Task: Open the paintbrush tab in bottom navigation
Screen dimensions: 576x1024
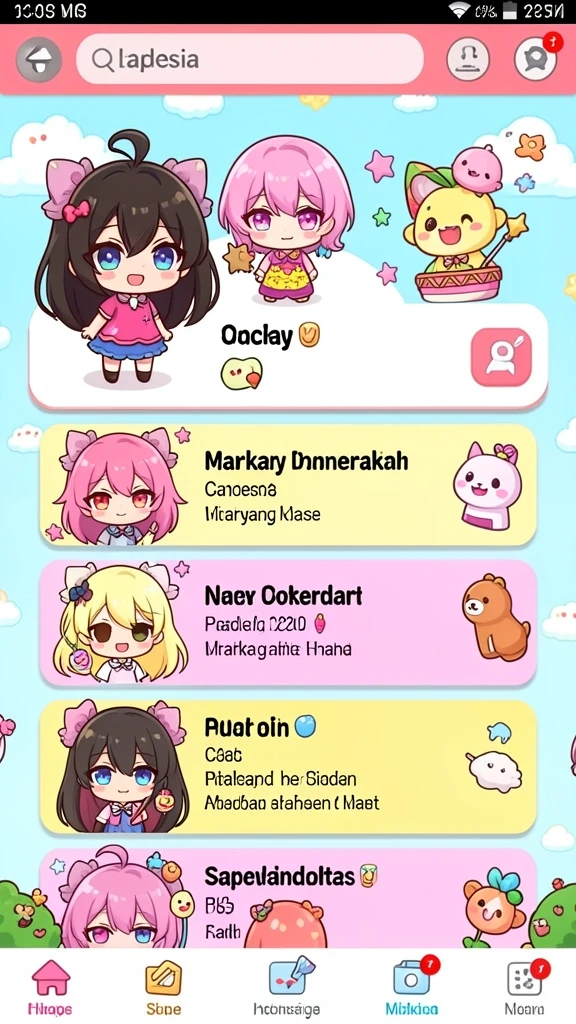Action: click(287, 985)
